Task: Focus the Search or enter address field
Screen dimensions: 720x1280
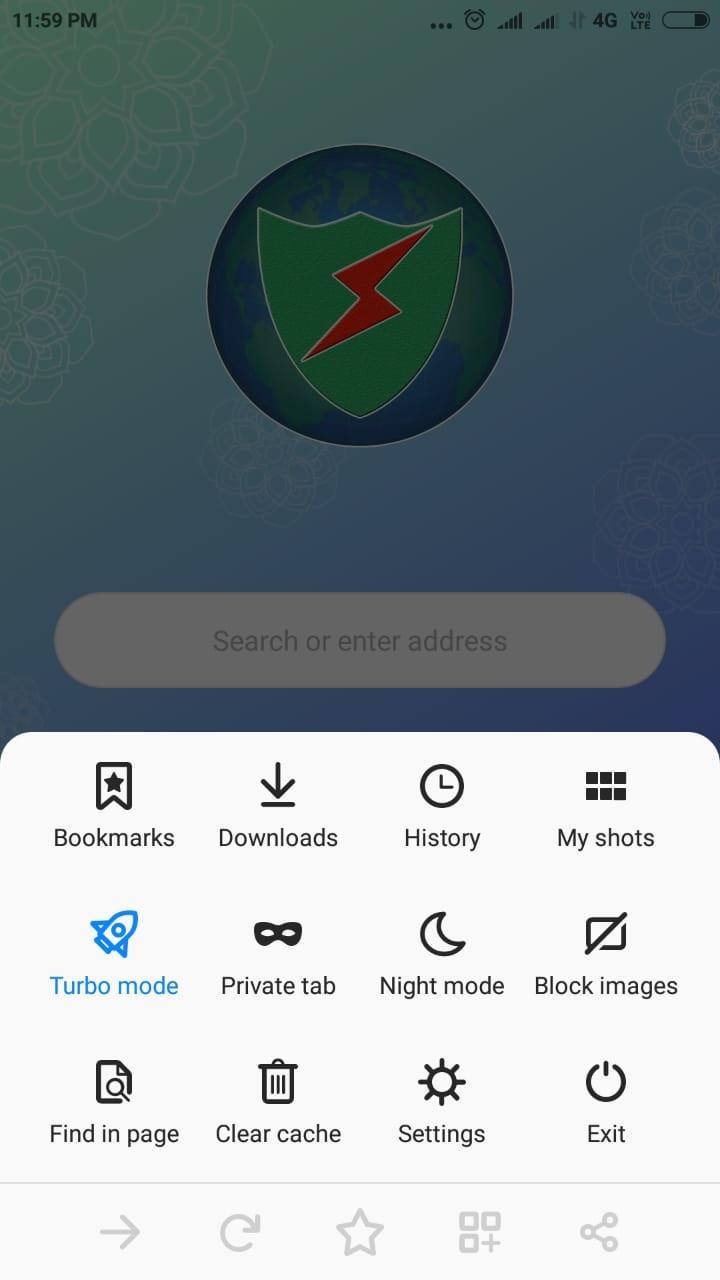Action: (360, 640)
